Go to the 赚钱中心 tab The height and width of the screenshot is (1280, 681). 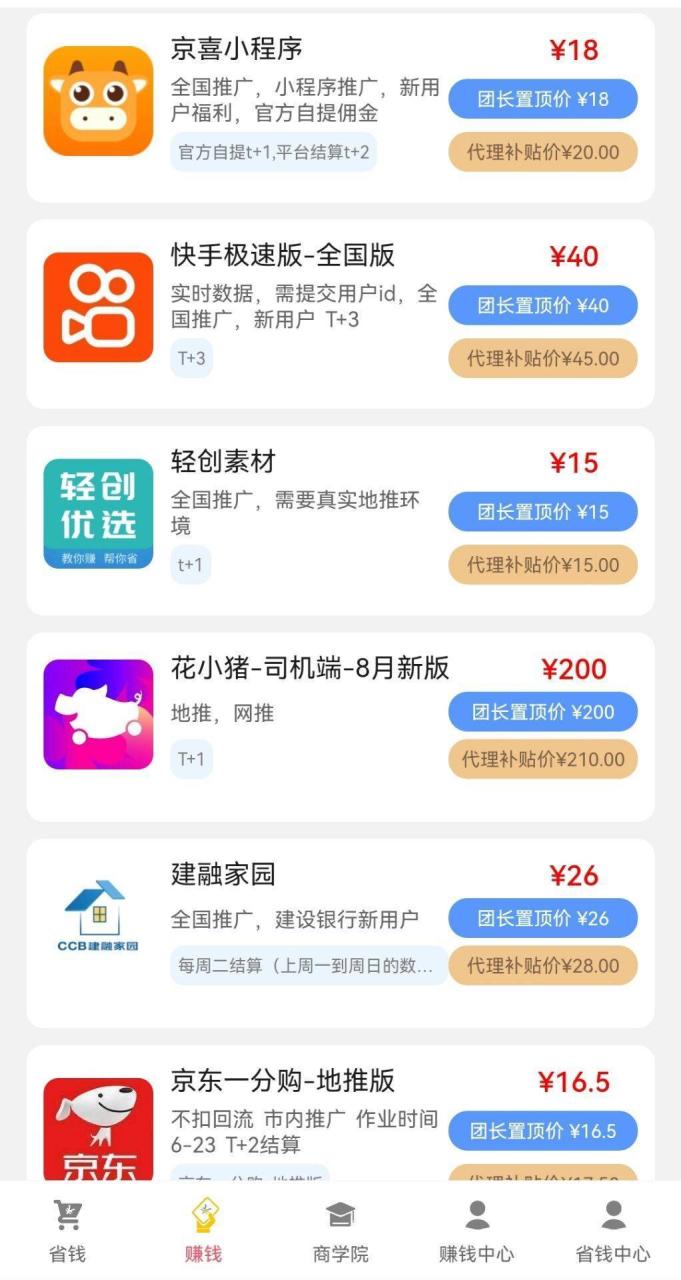point(477,1231)
